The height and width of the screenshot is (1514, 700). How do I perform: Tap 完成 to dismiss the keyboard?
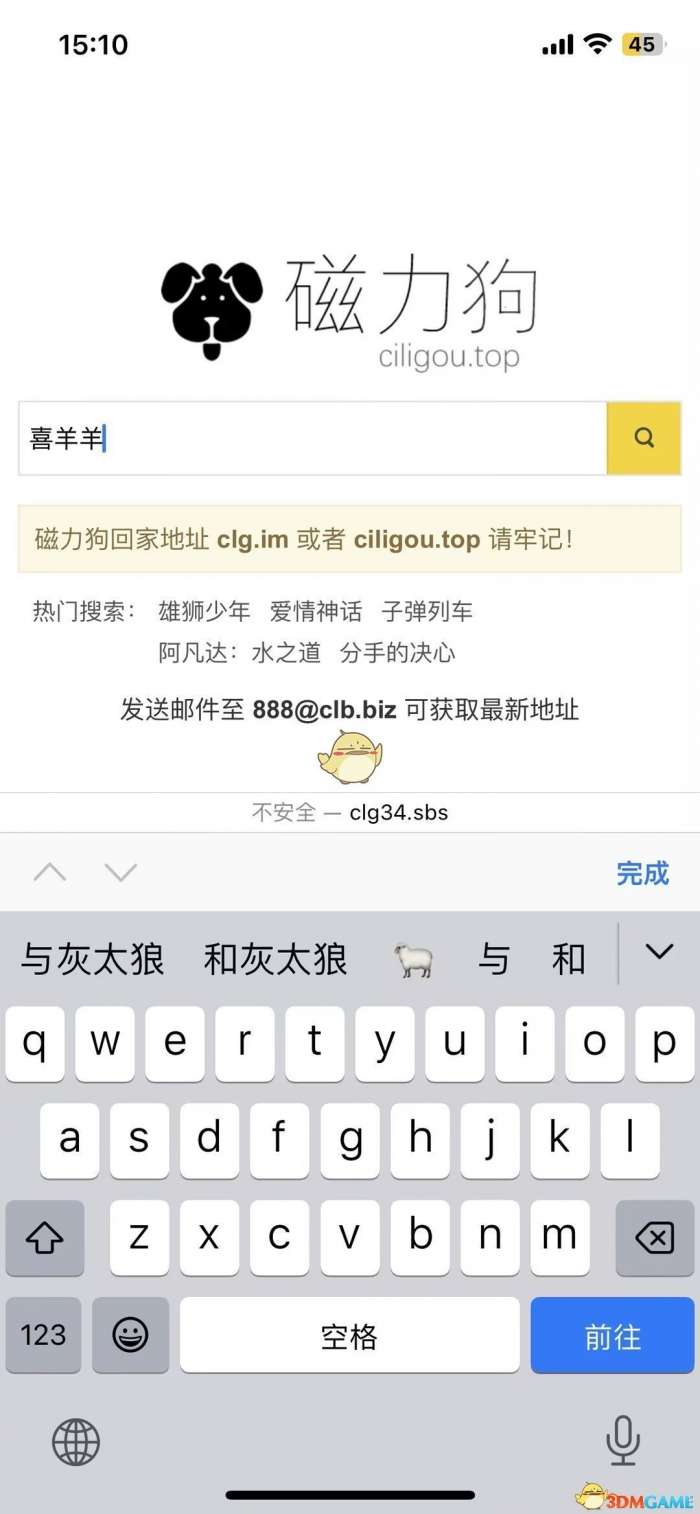(642, 873)
